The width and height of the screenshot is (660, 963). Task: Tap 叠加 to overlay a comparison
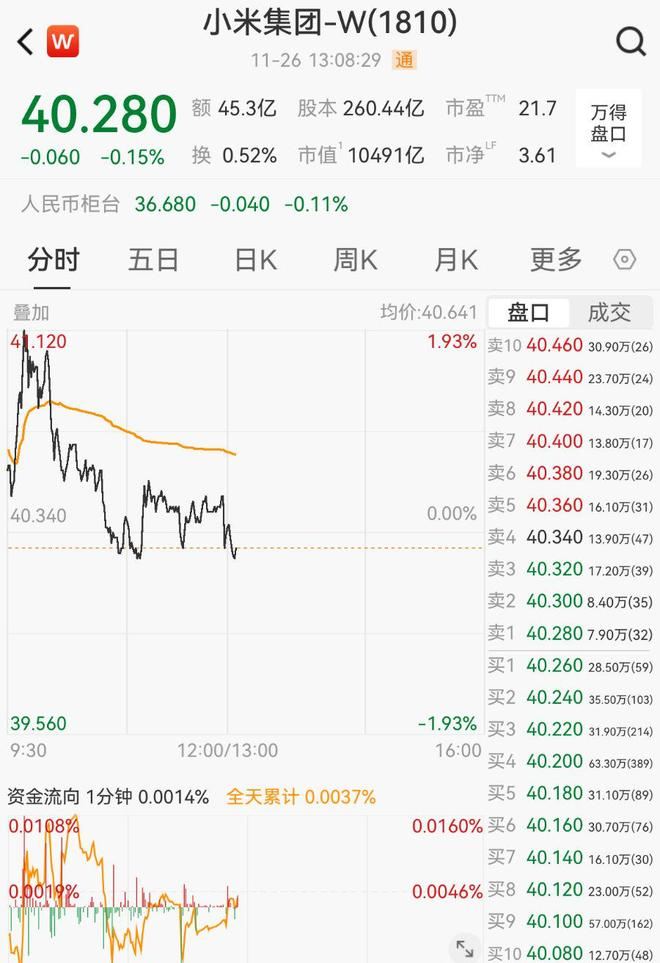[30, 313]
